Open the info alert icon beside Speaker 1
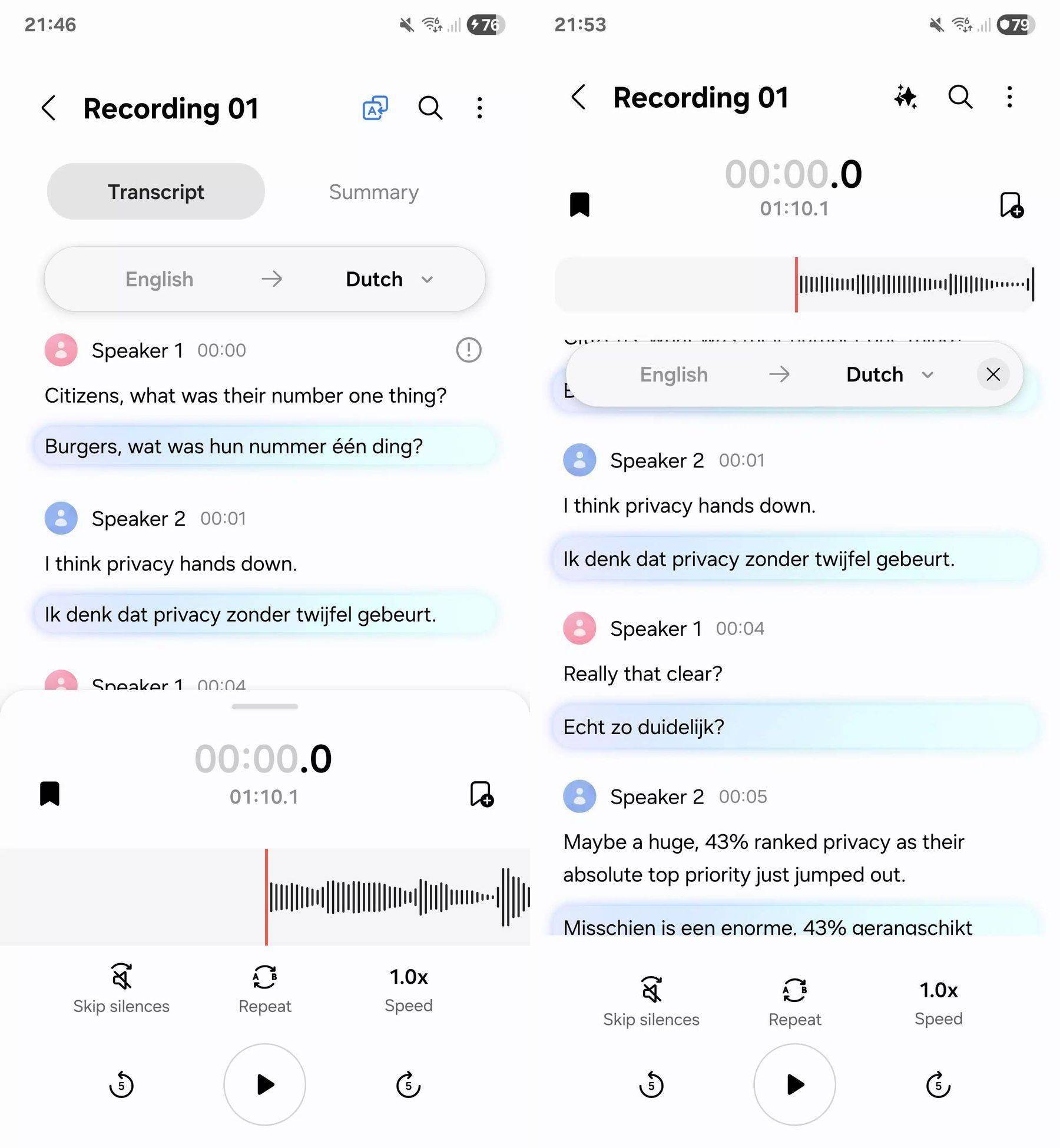This screenshot has height=1148, width=1060. 469,350
